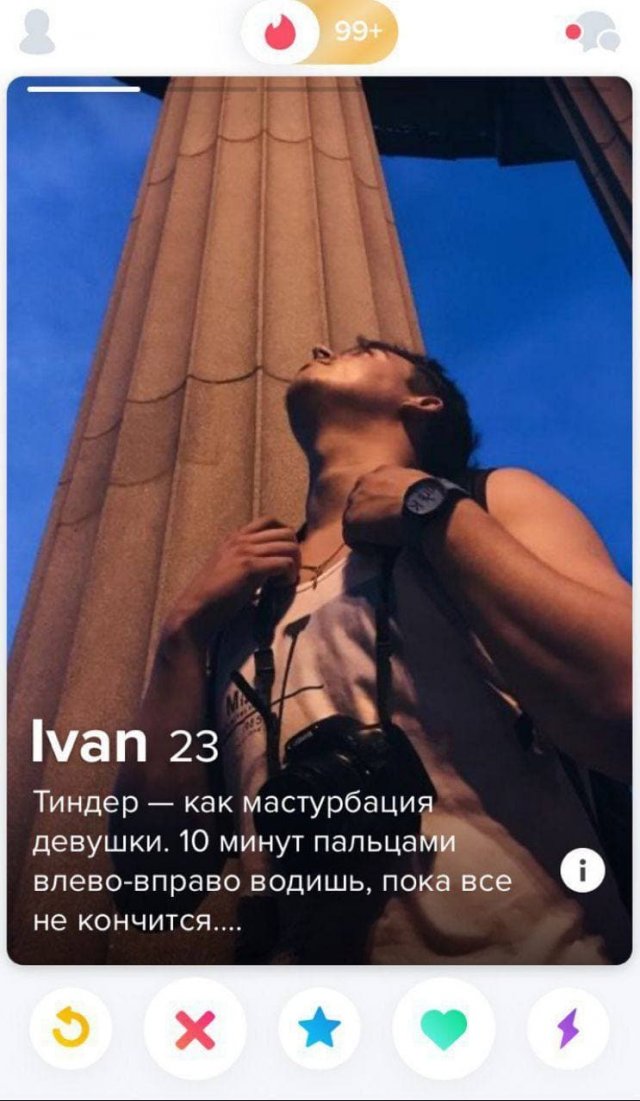This screenshot has width=640, height=1101.
Task: Open your profile icon
Action: 37,32
